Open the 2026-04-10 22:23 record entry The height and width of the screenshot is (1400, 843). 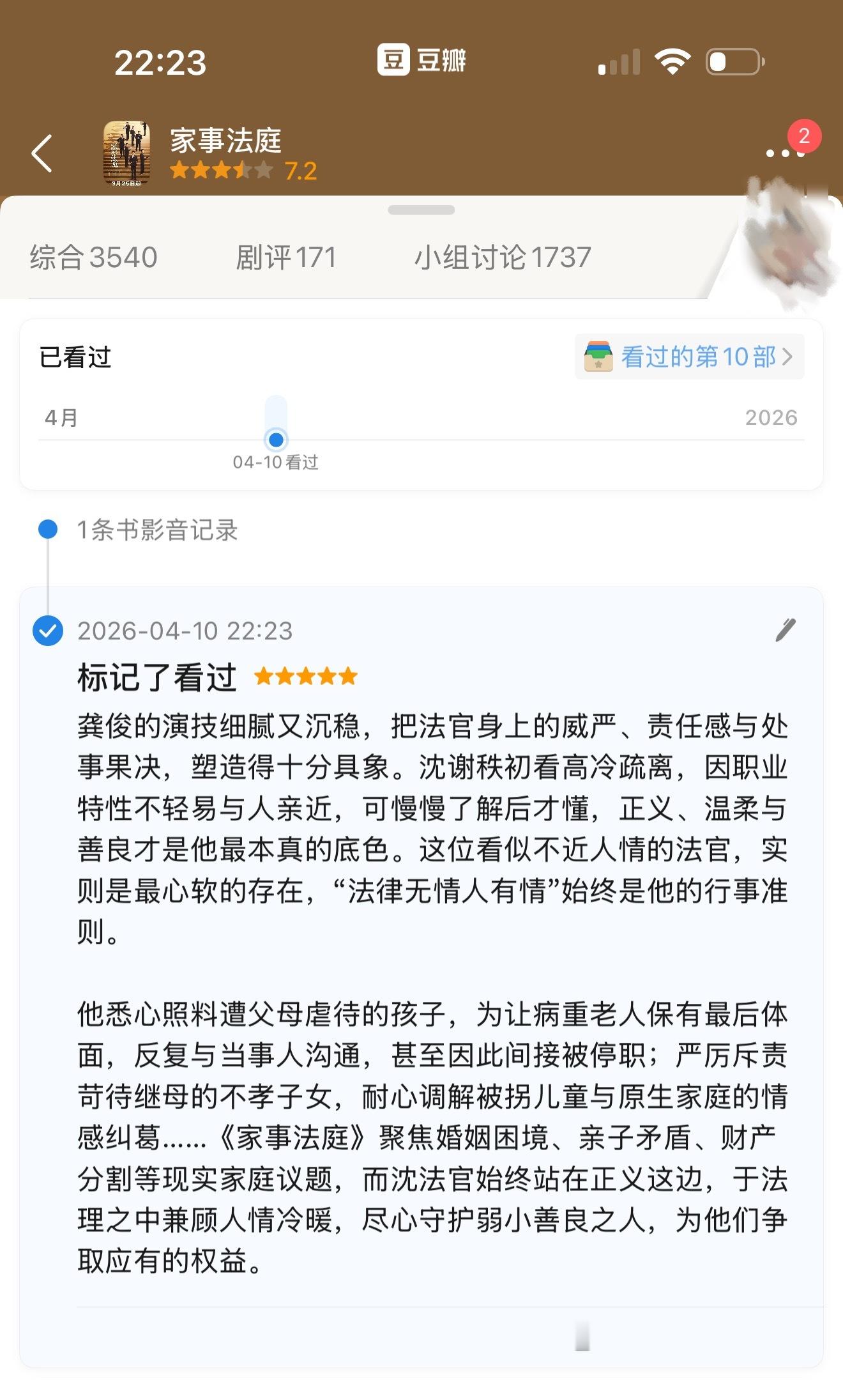[x=185, y=631]
